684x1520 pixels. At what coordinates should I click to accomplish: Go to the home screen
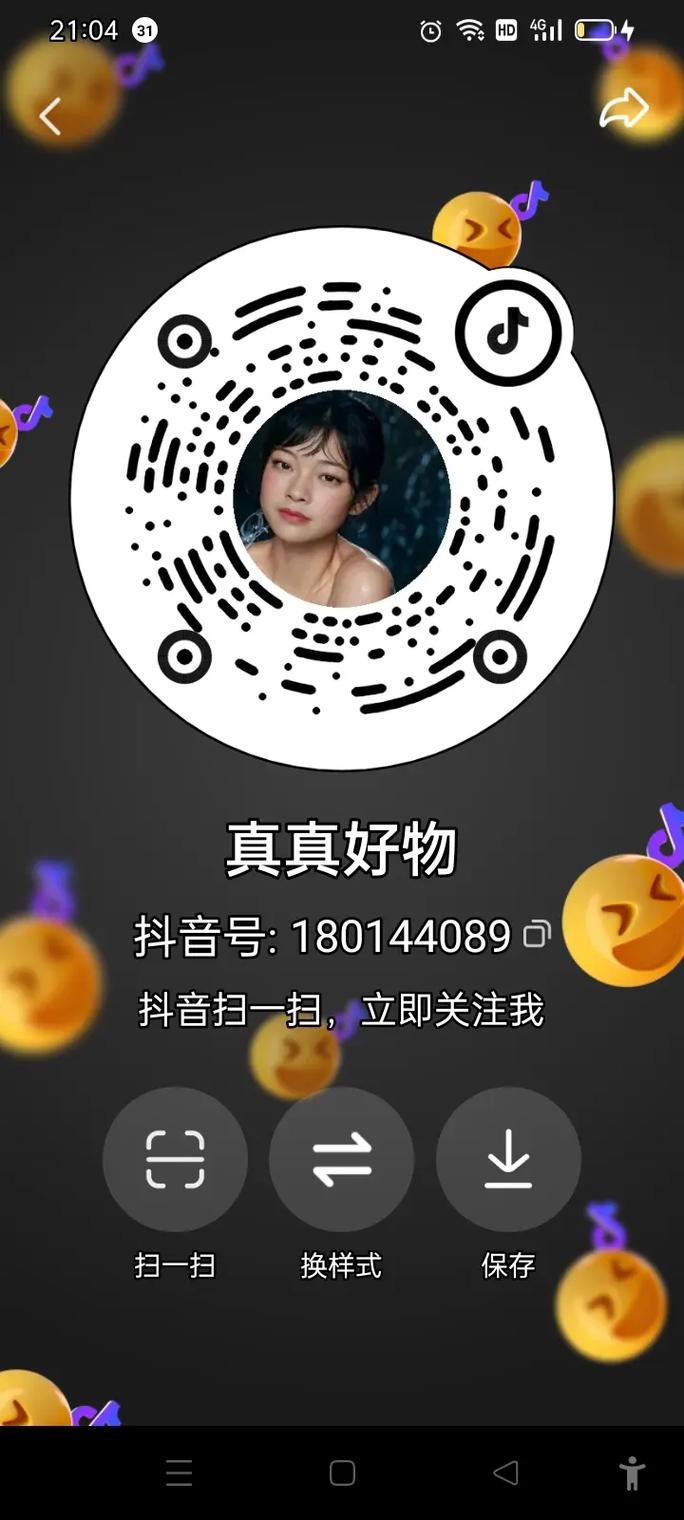342,1473
